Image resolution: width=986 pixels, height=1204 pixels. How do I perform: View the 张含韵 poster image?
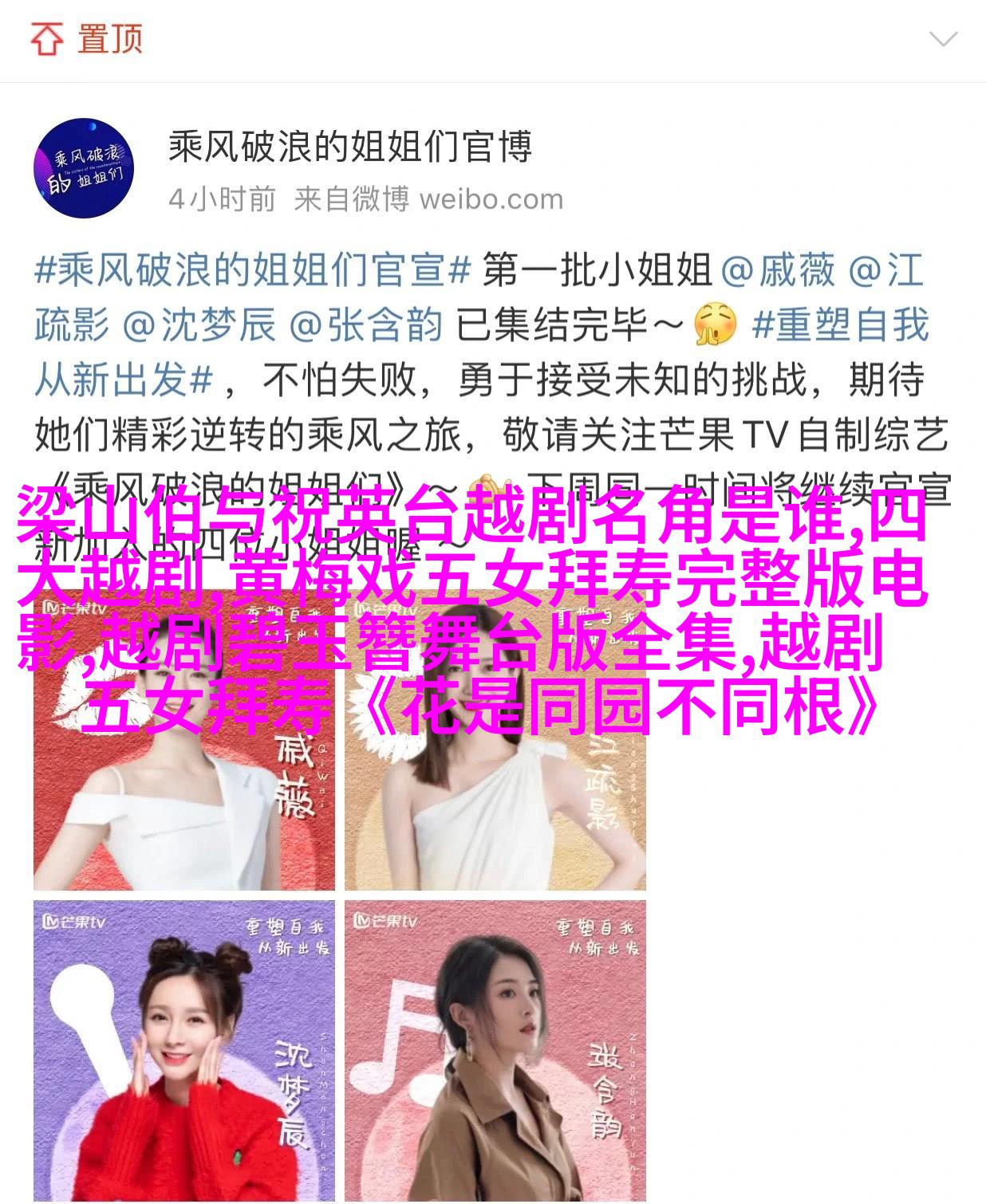pyautogui.click(x=495, y=1051)
